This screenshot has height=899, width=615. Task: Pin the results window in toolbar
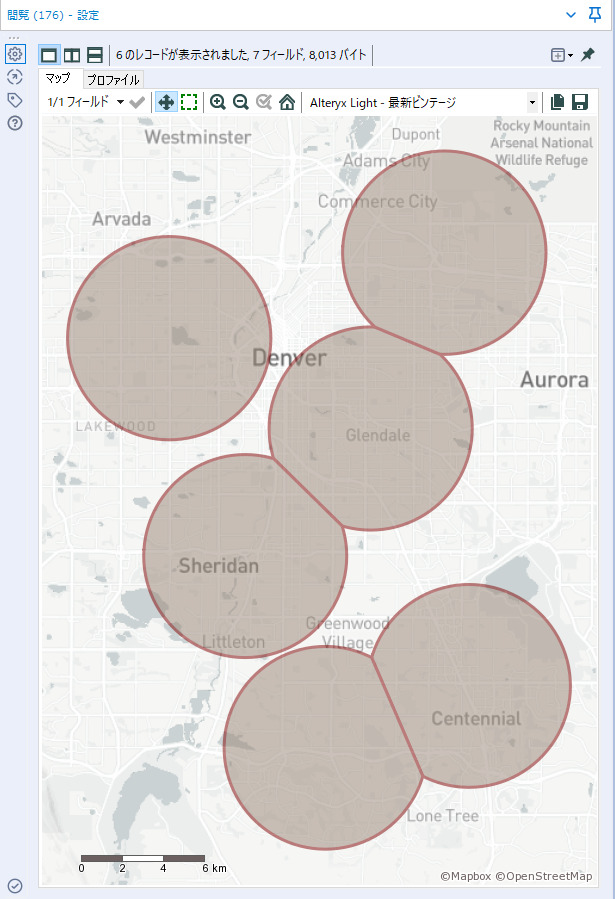(587, 55)
